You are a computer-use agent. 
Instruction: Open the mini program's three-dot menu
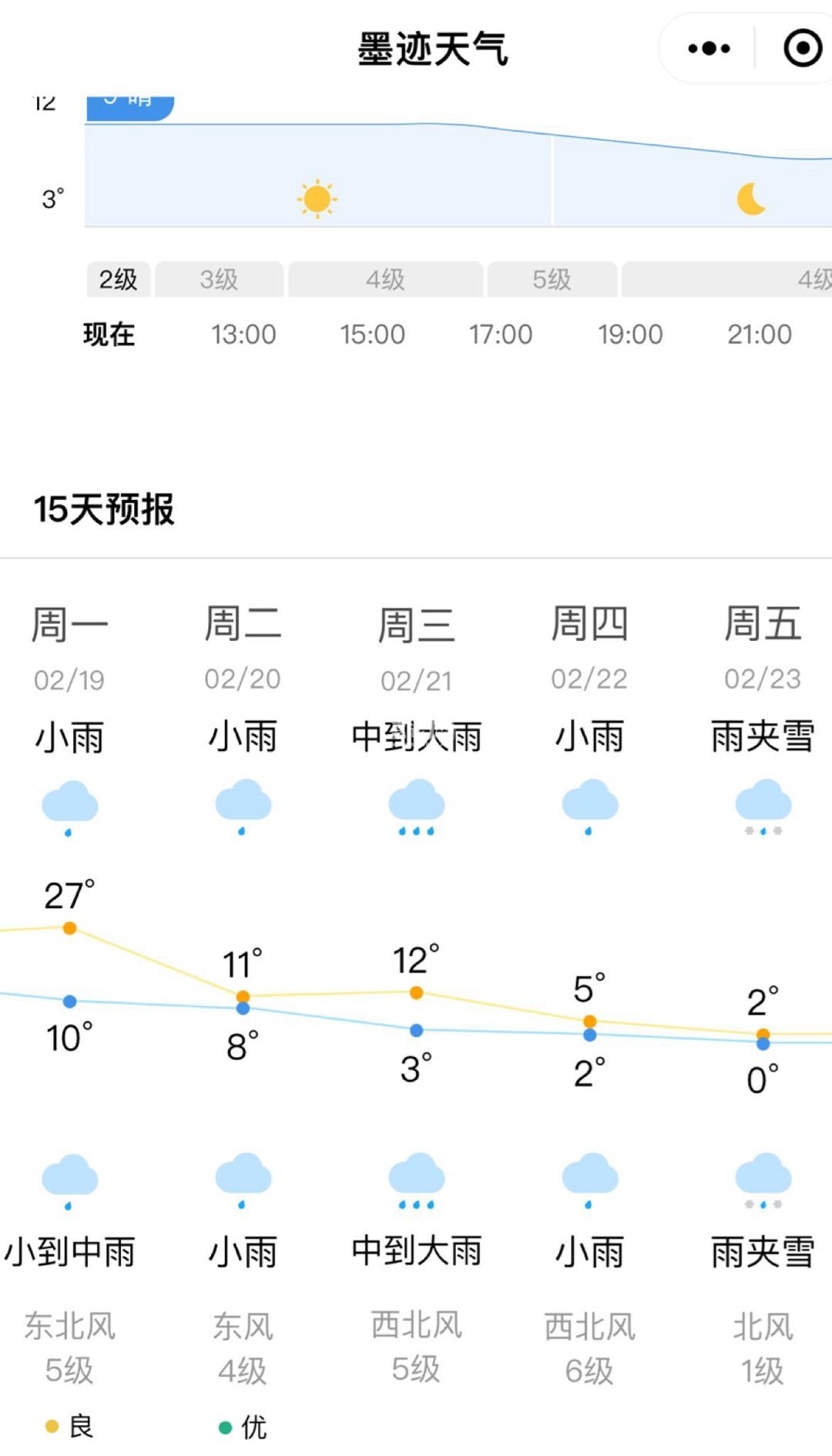coord(709,49)
